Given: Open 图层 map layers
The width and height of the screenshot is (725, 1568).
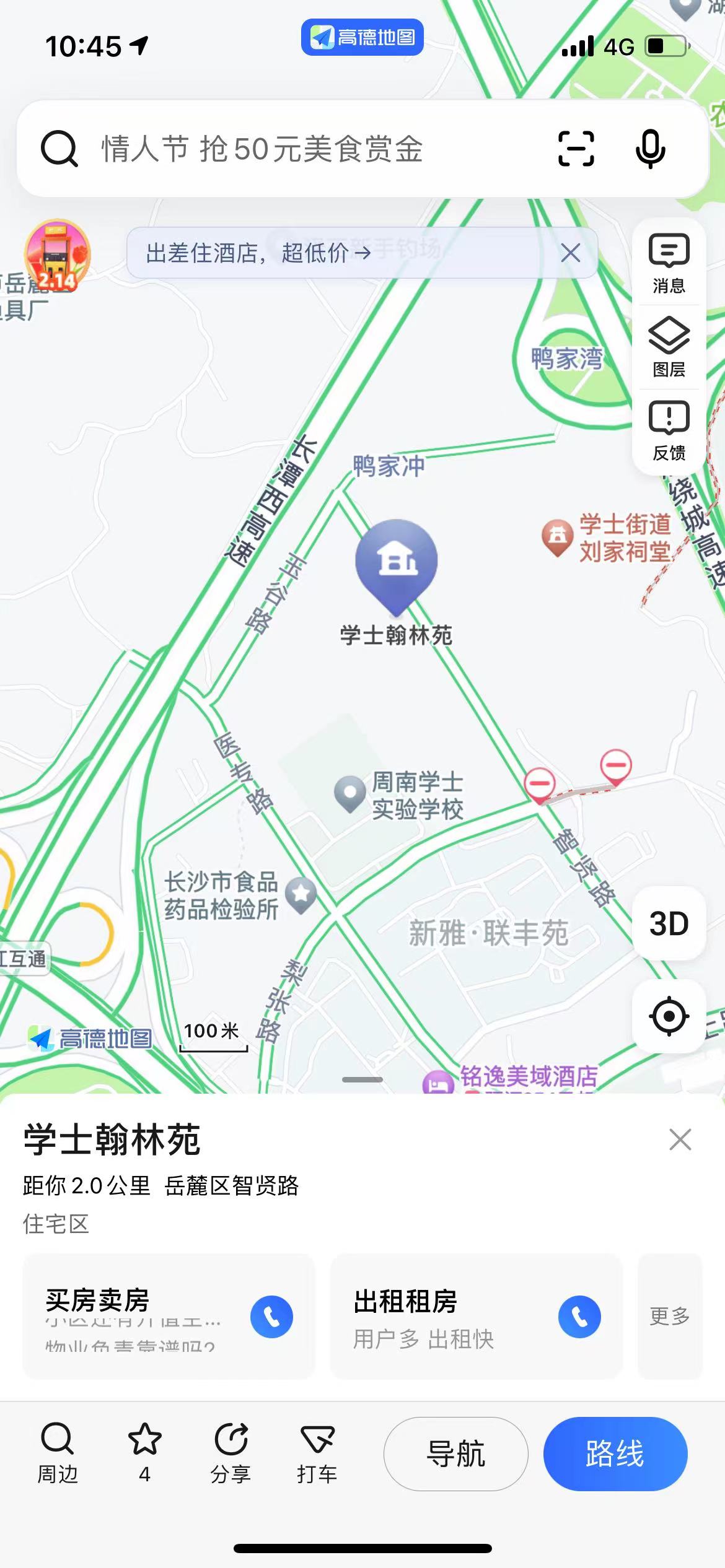Looking at the screenshot, I should click(669, 347).
